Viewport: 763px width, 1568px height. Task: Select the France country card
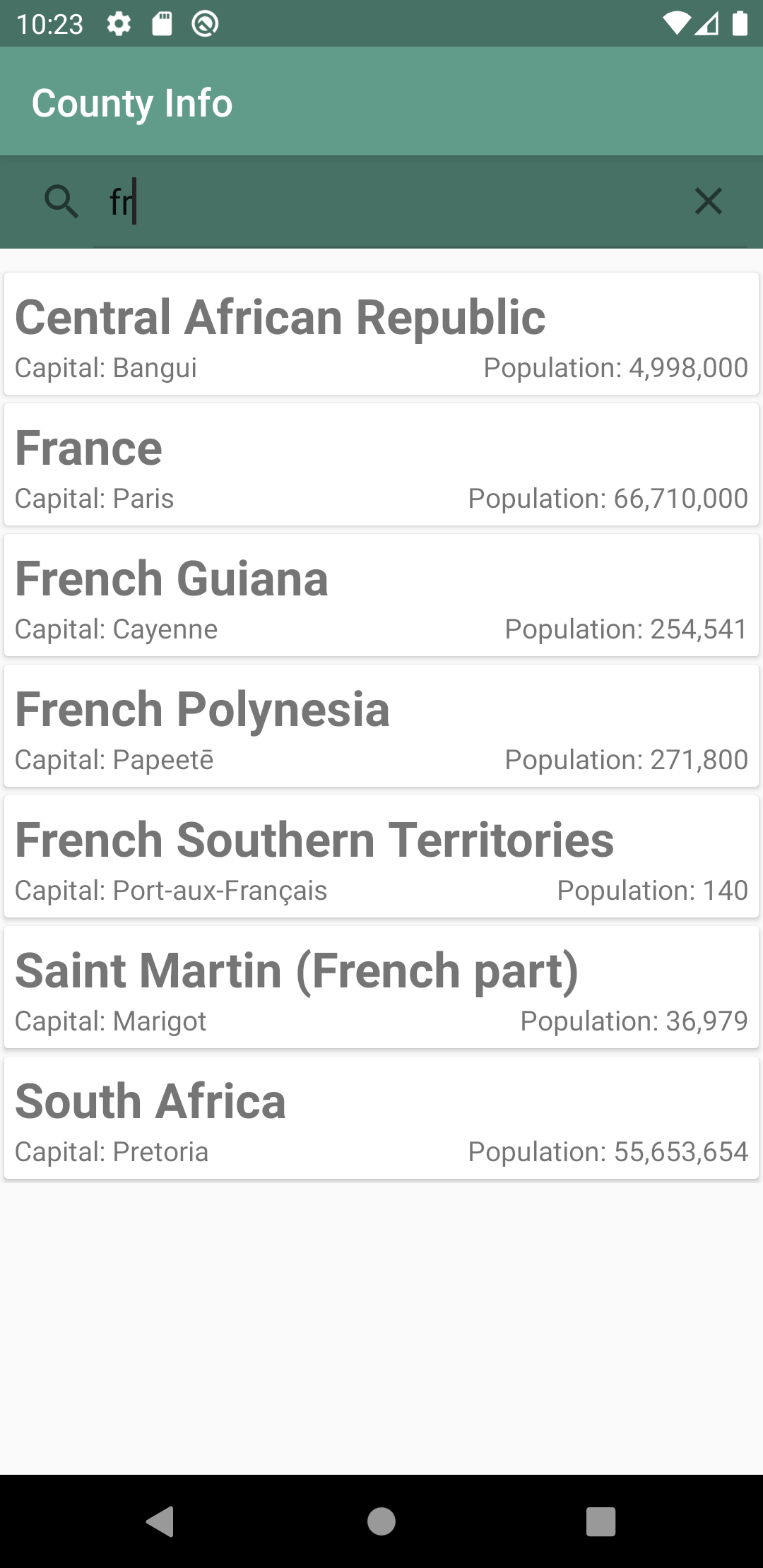point(381,465)
